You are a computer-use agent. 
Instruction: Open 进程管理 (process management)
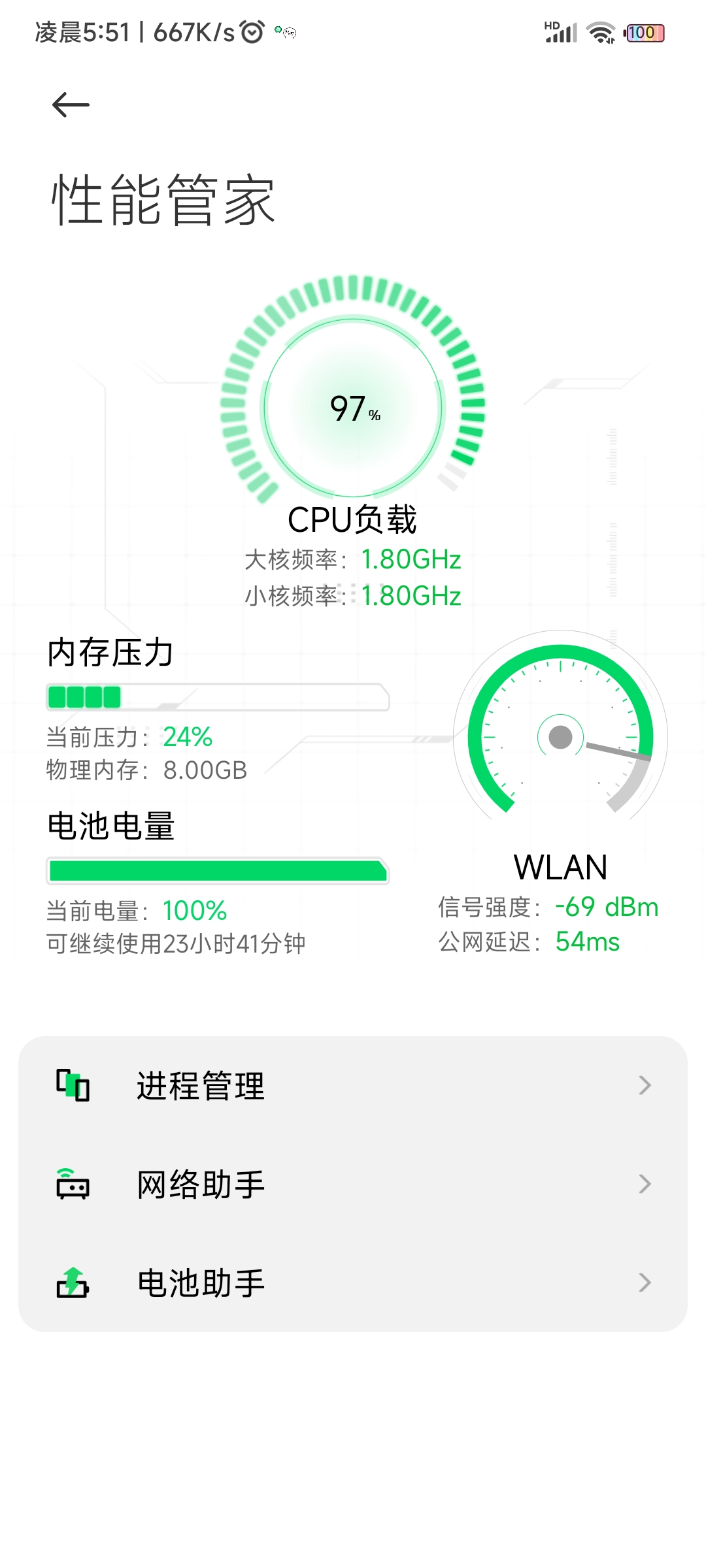click(353, 1086)
